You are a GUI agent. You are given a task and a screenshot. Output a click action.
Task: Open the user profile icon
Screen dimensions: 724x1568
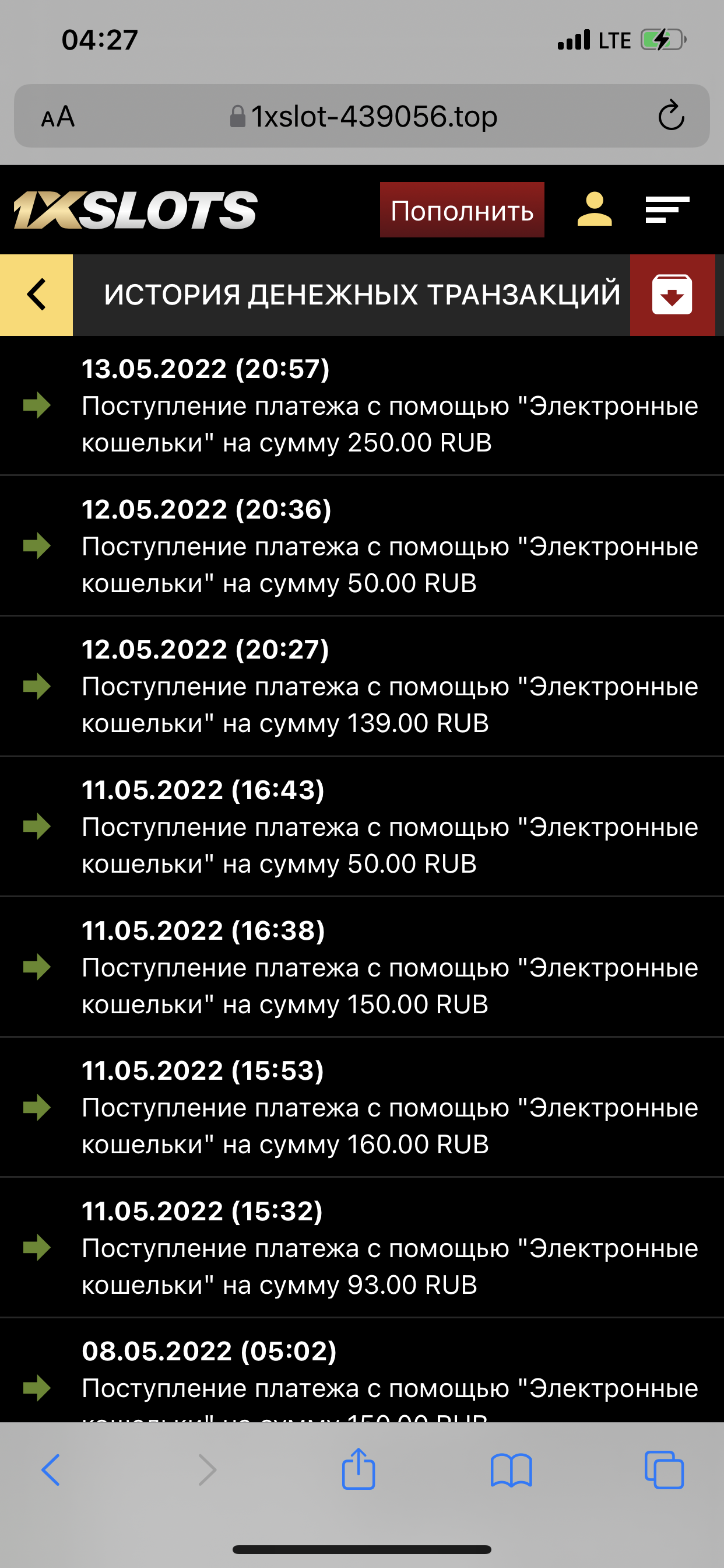click(594, 210)
